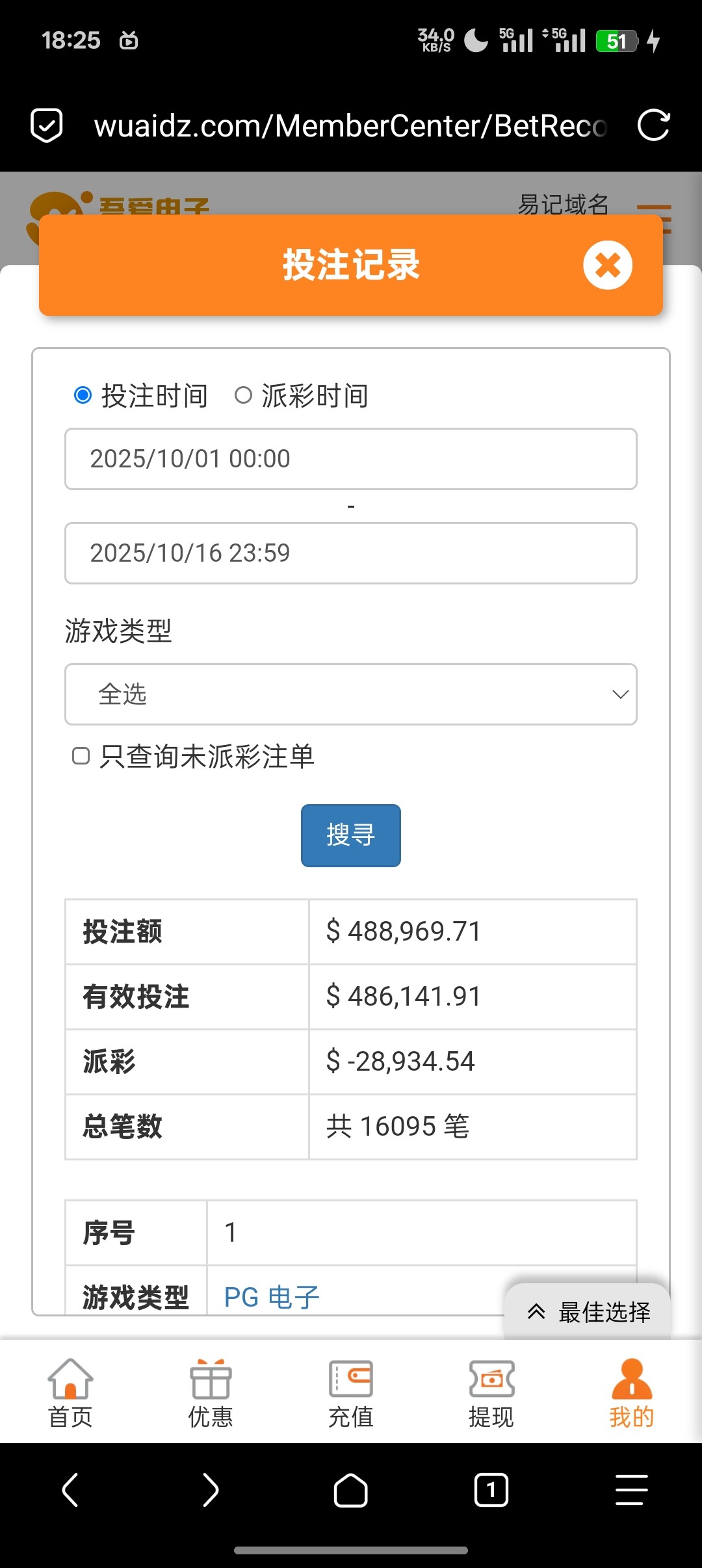Open the browser tabs switcher
Viewport: 702px width, 1568px height.
(x=491, y=1490)
